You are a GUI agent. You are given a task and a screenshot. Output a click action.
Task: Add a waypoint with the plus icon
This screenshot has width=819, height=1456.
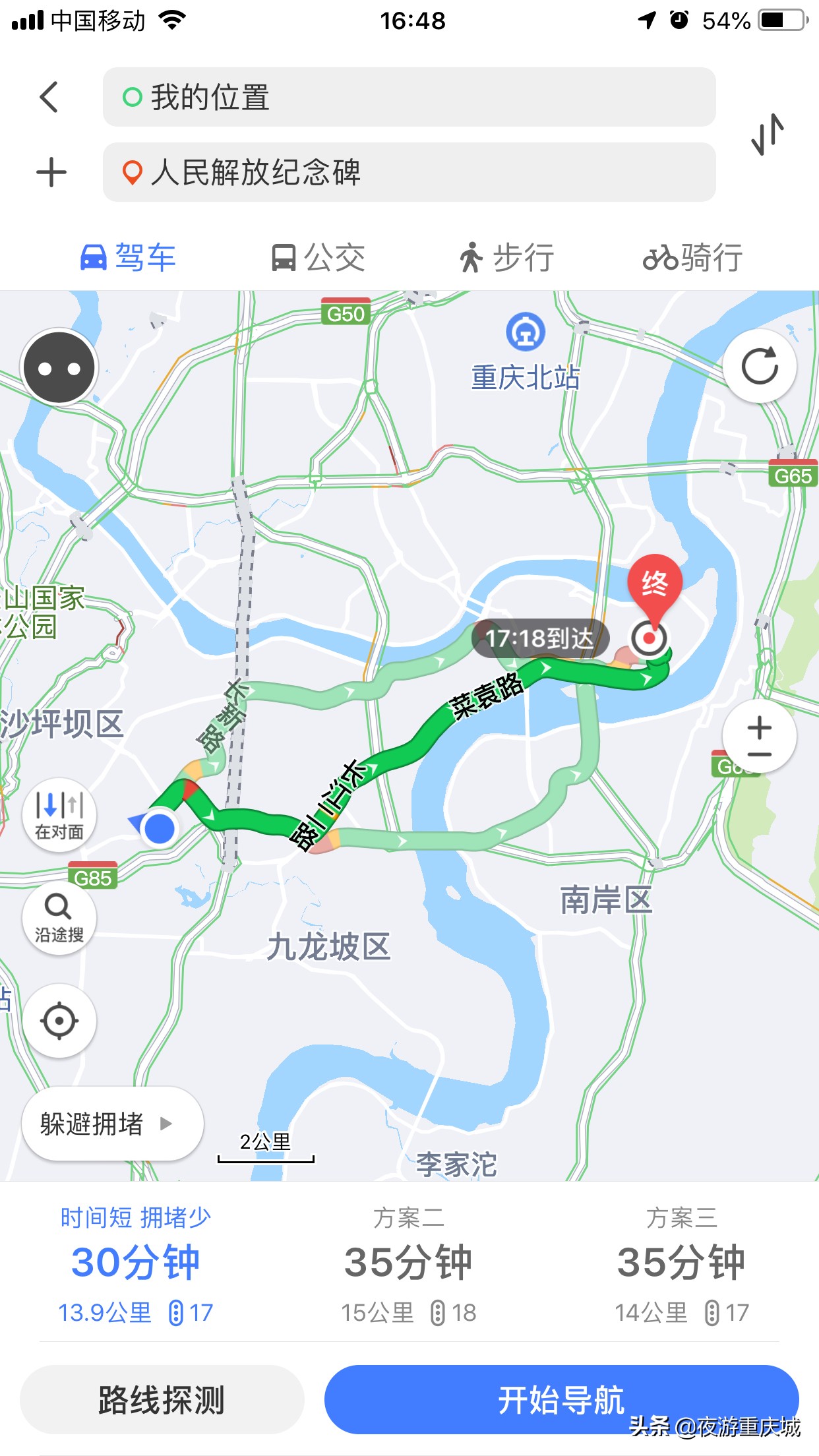pos(51,173)
